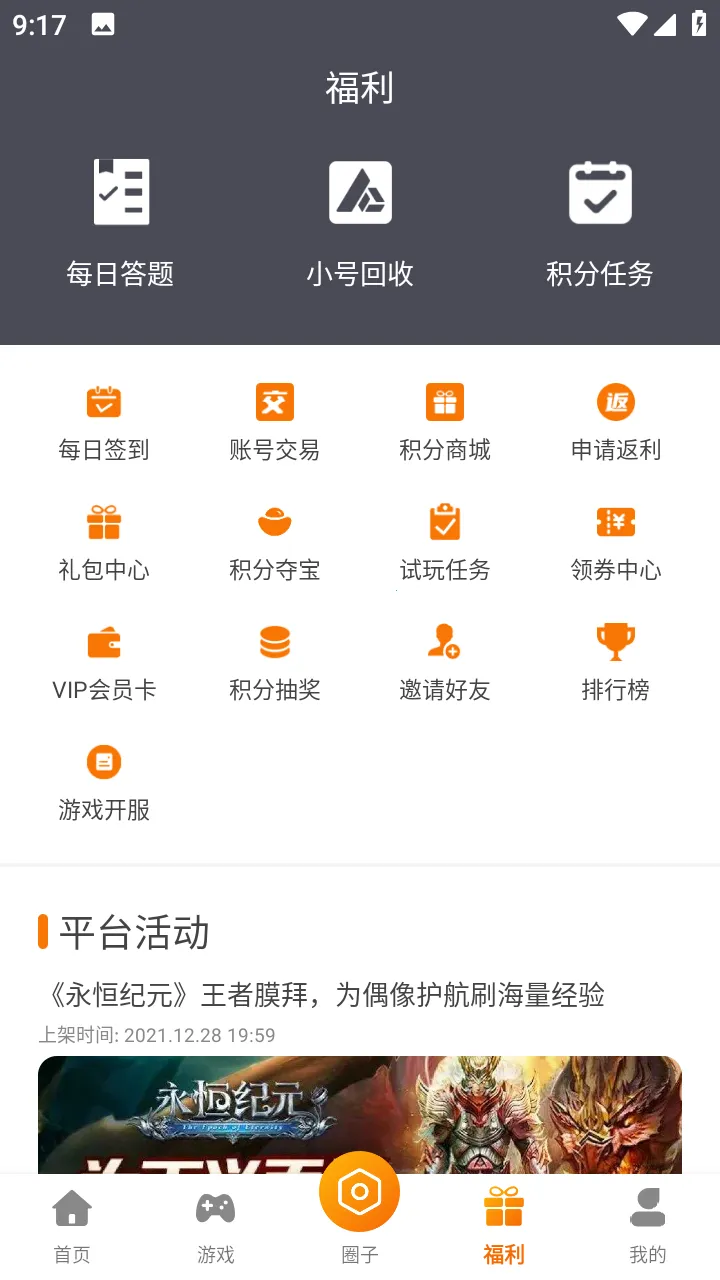The height and width of the screenshot is (1280, 720).
Task: Switch to the 游戏 games tab
Action: (x=216, y=1226)
